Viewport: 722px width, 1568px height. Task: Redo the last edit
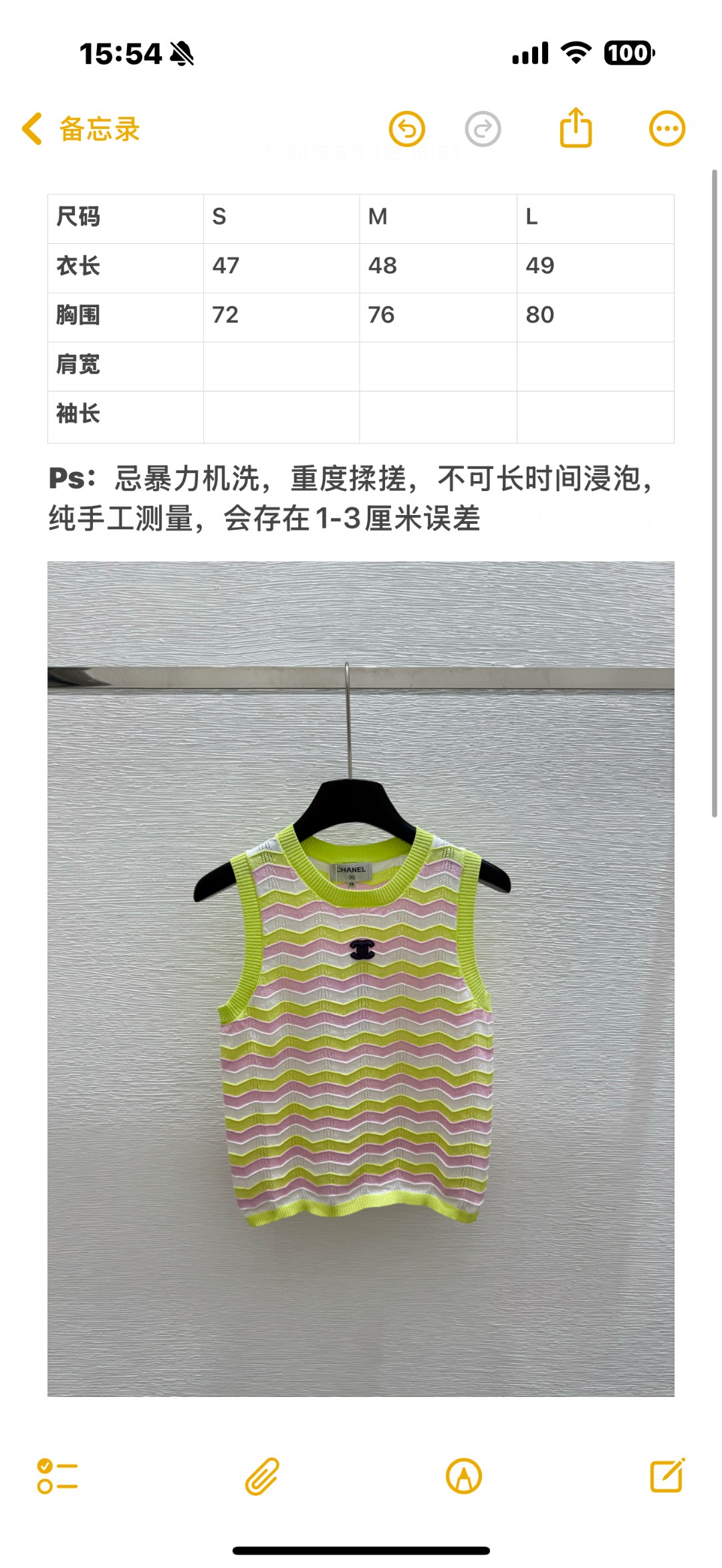(483, 129)
